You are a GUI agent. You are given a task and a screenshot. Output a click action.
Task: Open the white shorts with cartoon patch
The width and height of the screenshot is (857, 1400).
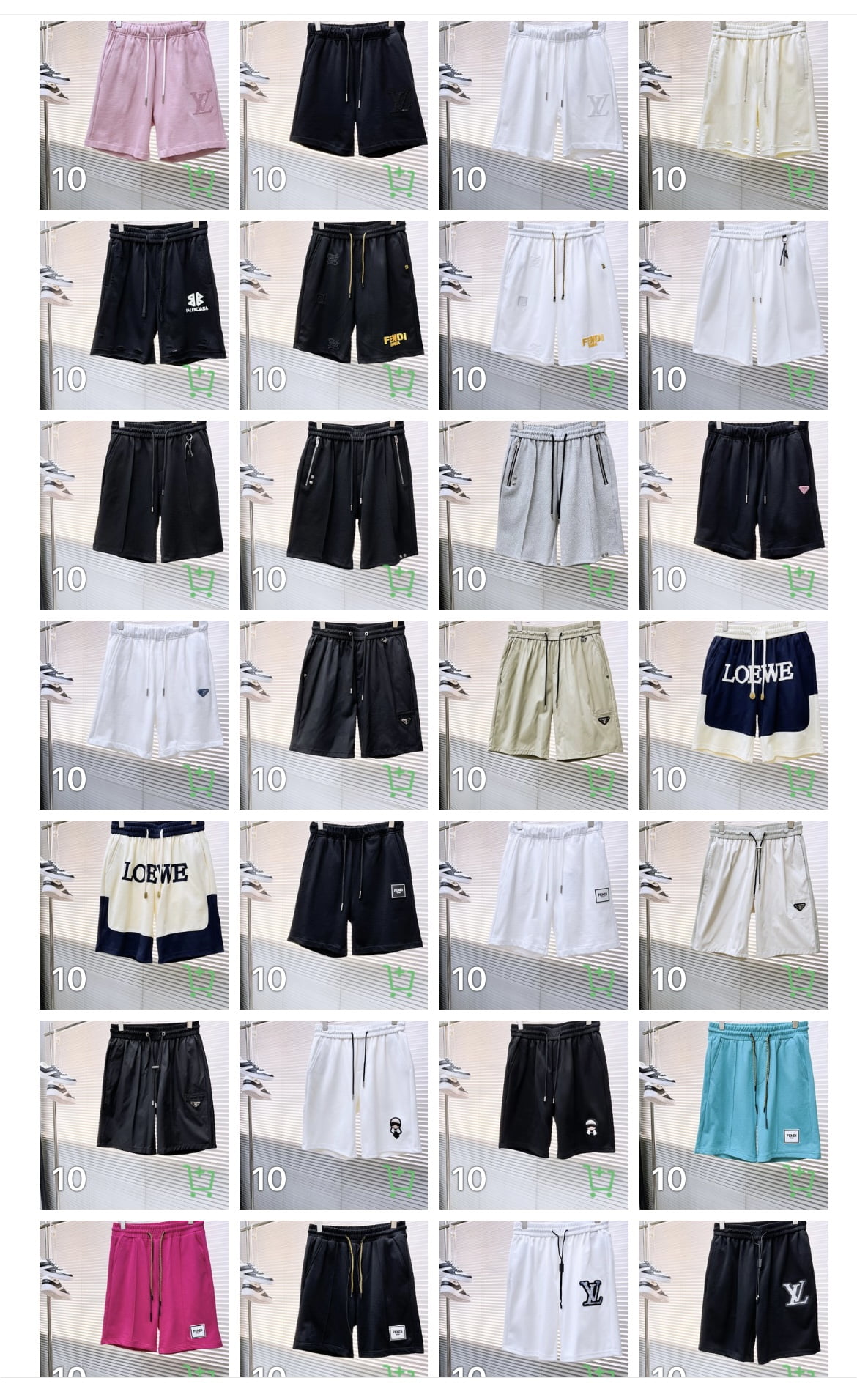(333, 1115)
